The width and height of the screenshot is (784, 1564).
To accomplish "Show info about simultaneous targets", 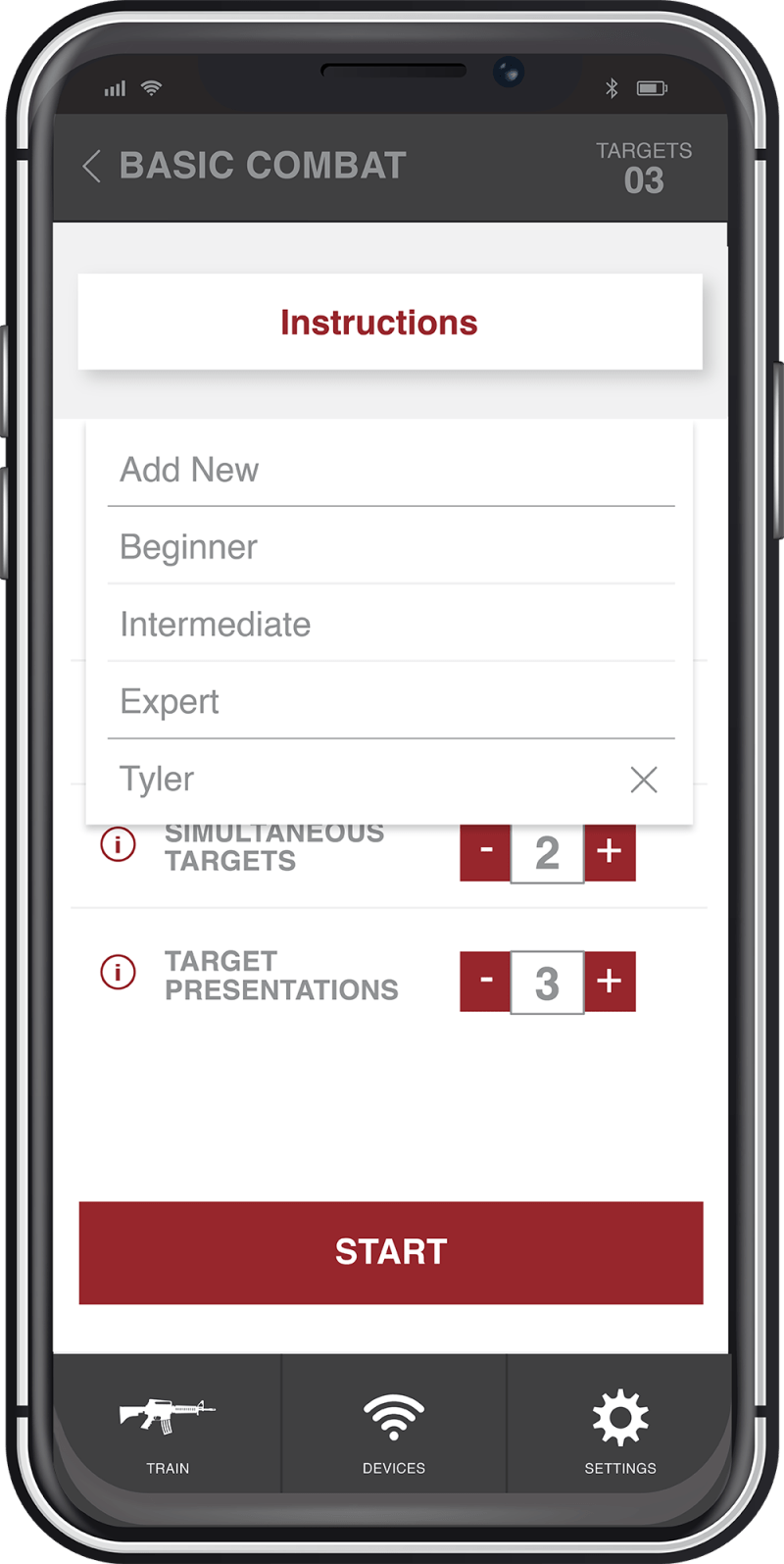I will click(x=119, y=844).
